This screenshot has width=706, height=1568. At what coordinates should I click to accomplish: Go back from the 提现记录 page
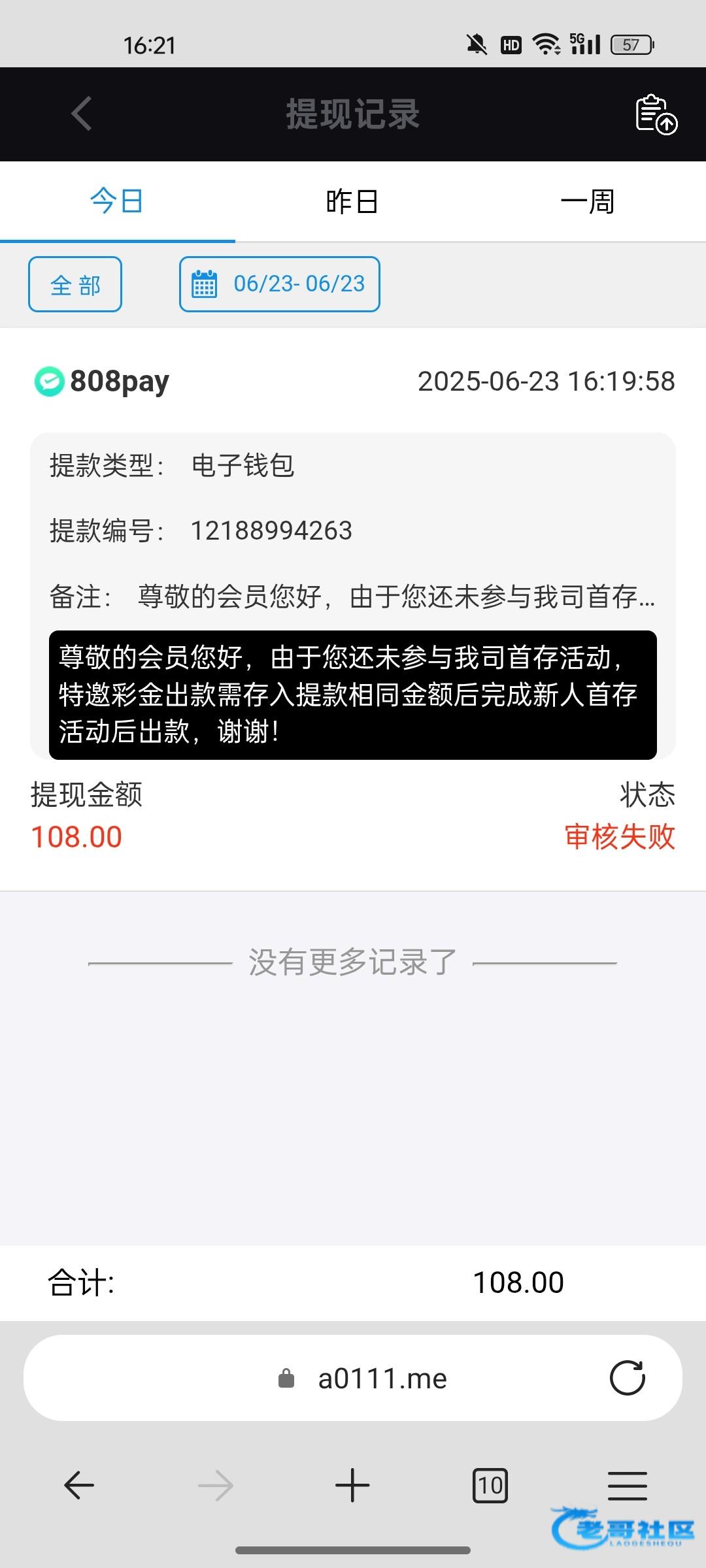[x=82, y=114]
